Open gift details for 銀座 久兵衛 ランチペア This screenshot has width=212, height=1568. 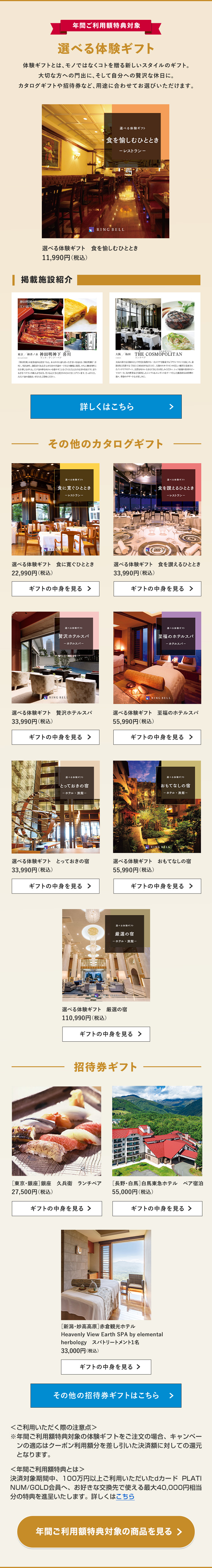[x=57, y=1208]
